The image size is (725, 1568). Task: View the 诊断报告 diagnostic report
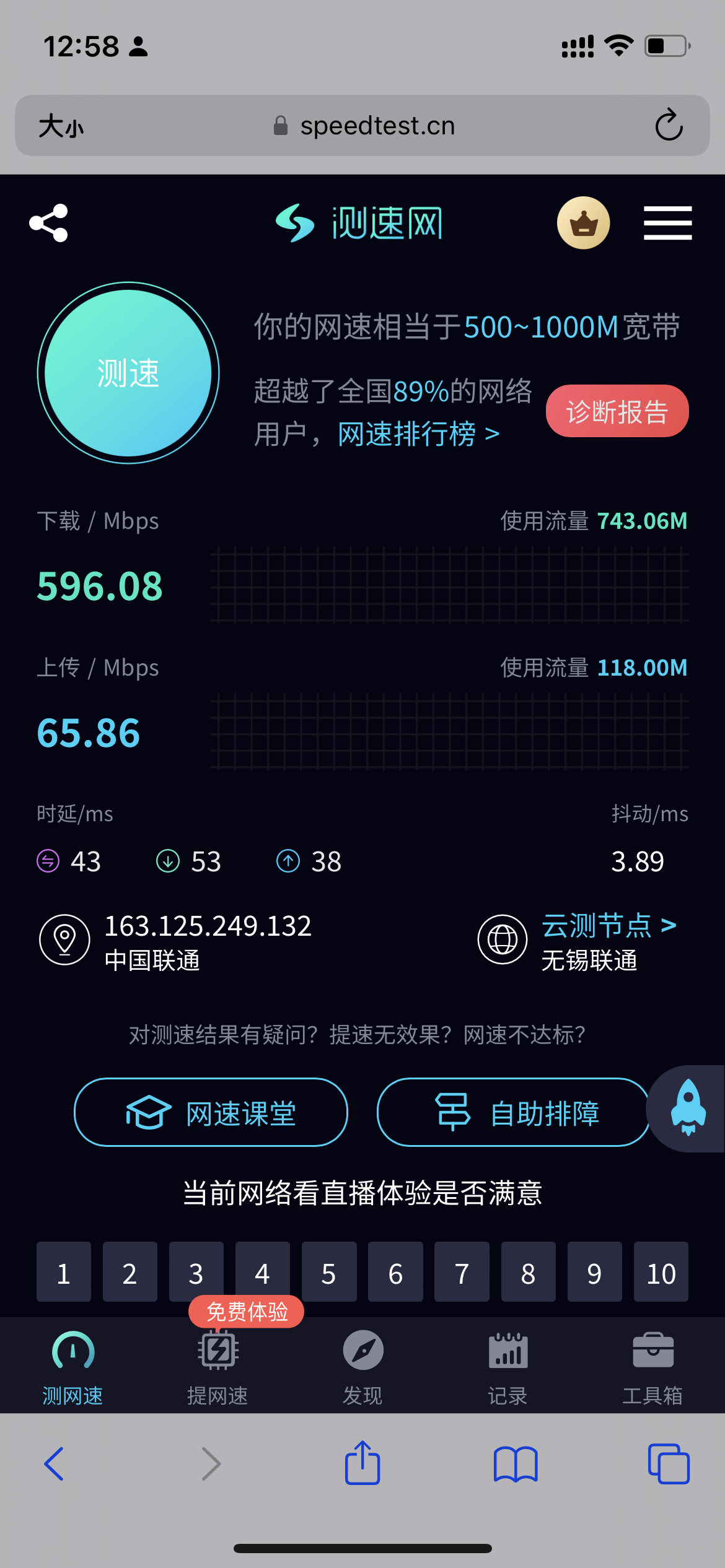coord(617,411)
